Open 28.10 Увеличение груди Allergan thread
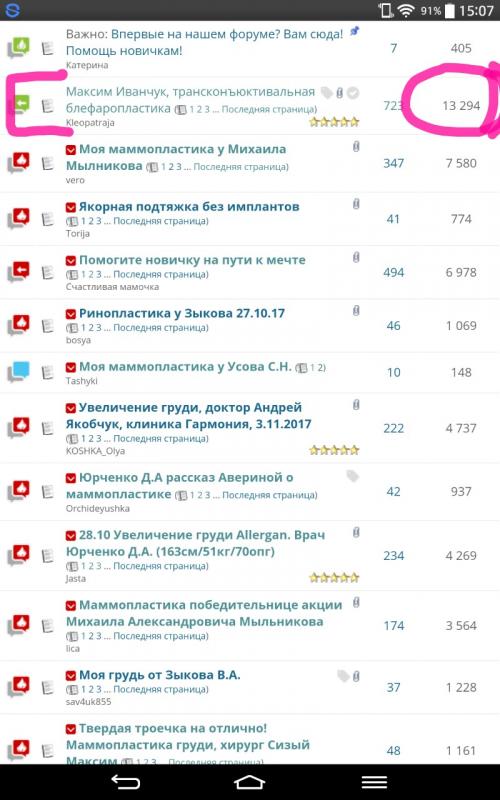The width and height of the screenshot is (500, 800). [x=195, y=543]
